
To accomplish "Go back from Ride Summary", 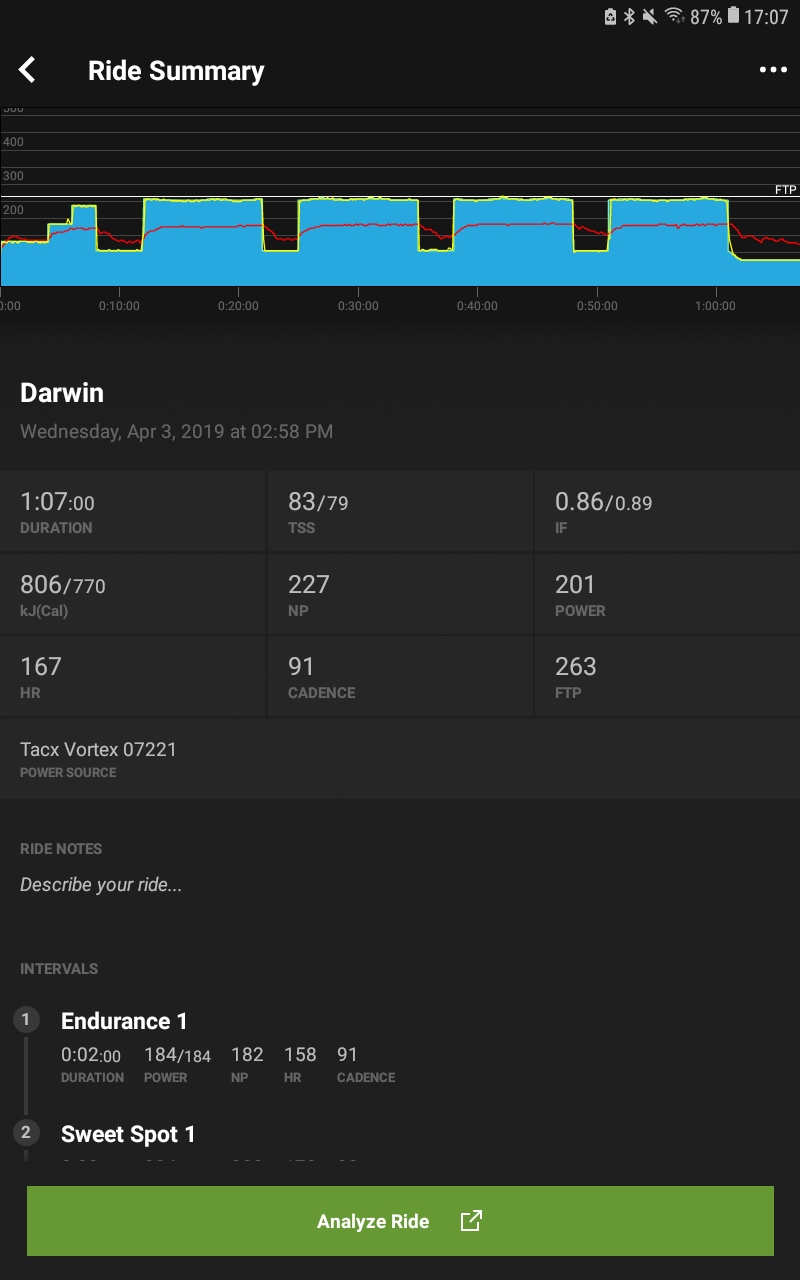I will pos(28,70).
